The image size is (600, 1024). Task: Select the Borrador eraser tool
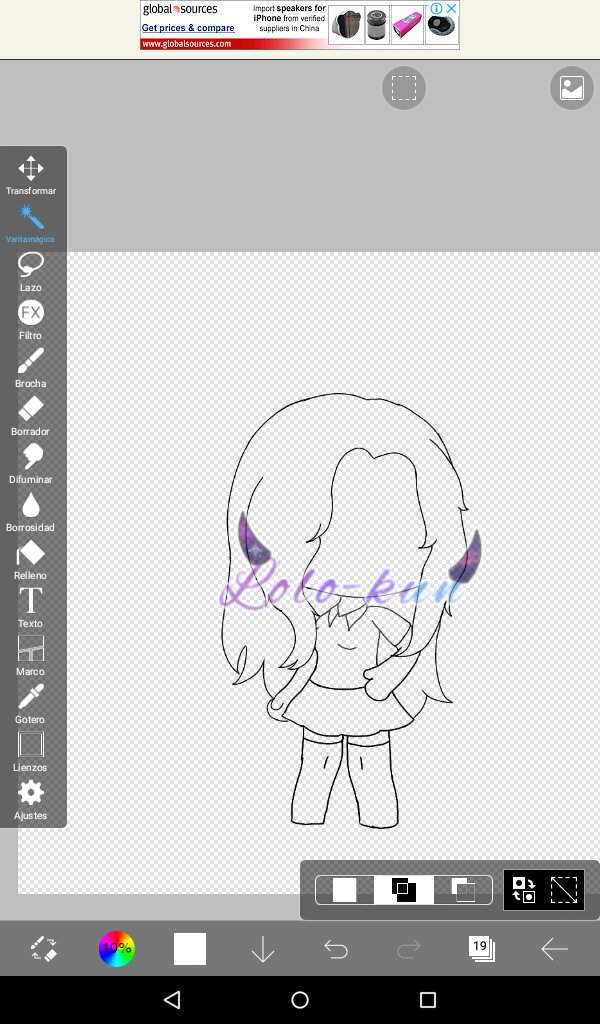[31, 414]
